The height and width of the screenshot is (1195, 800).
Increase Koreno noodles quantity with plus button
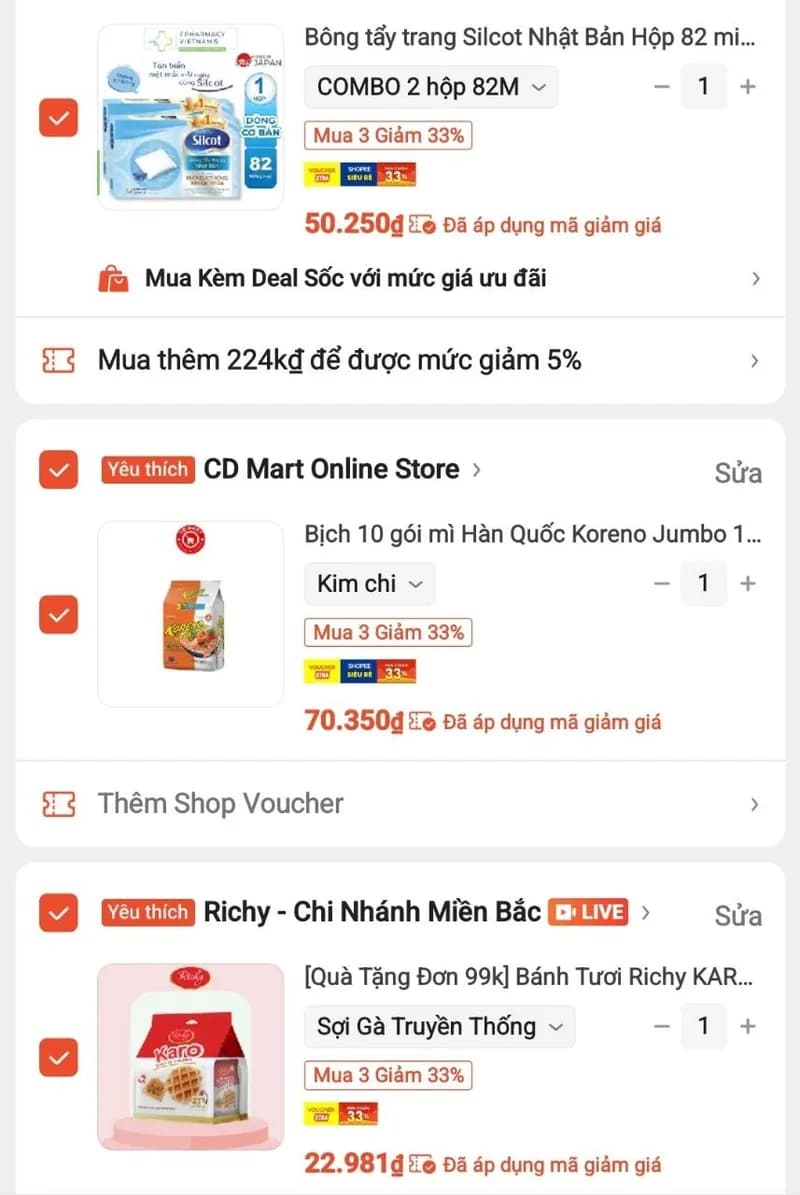747,583
